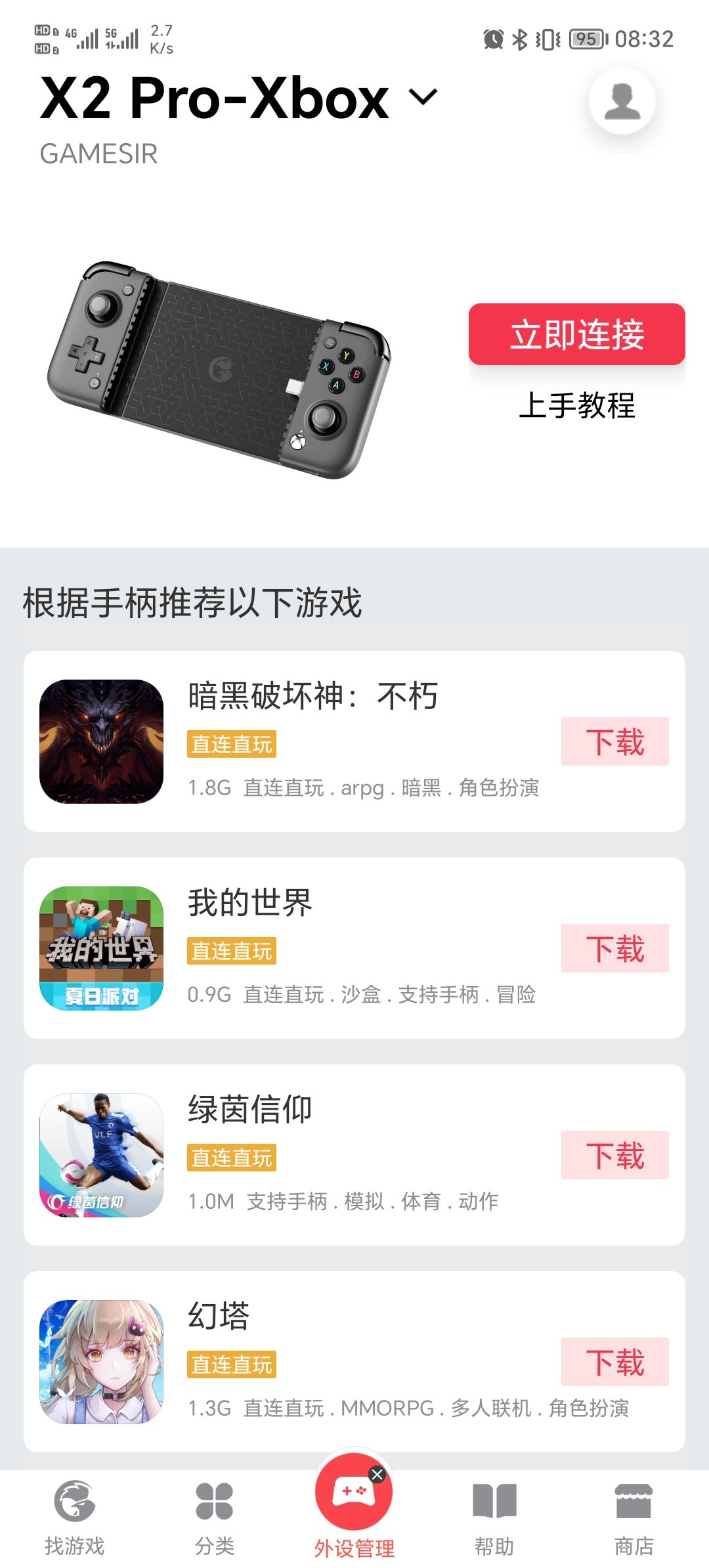Dismiss the small X badge on 外设管理
Viewport: 709px width, 1568px height.
point(377,1475)
